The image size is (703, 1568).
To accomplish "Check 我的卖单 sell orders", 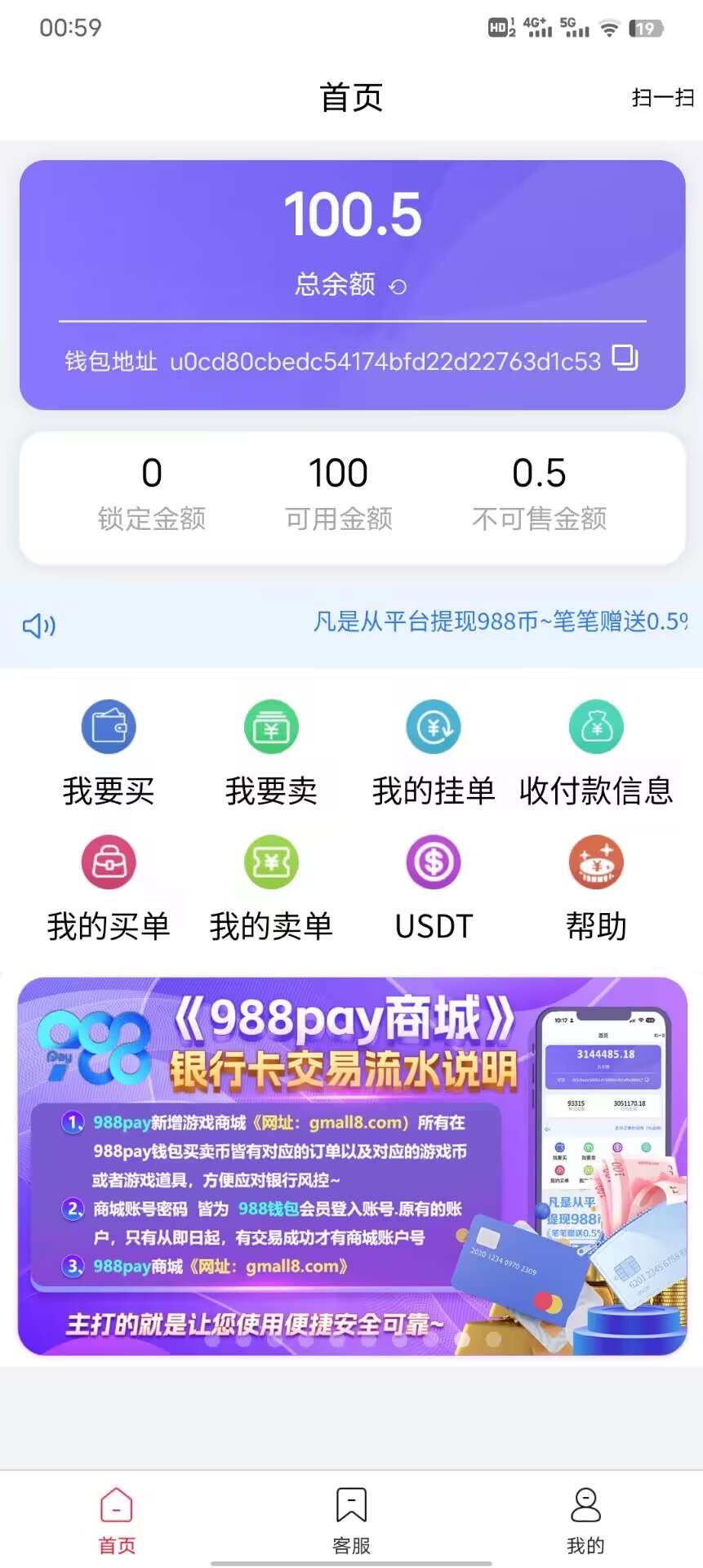I will [271, 887].
